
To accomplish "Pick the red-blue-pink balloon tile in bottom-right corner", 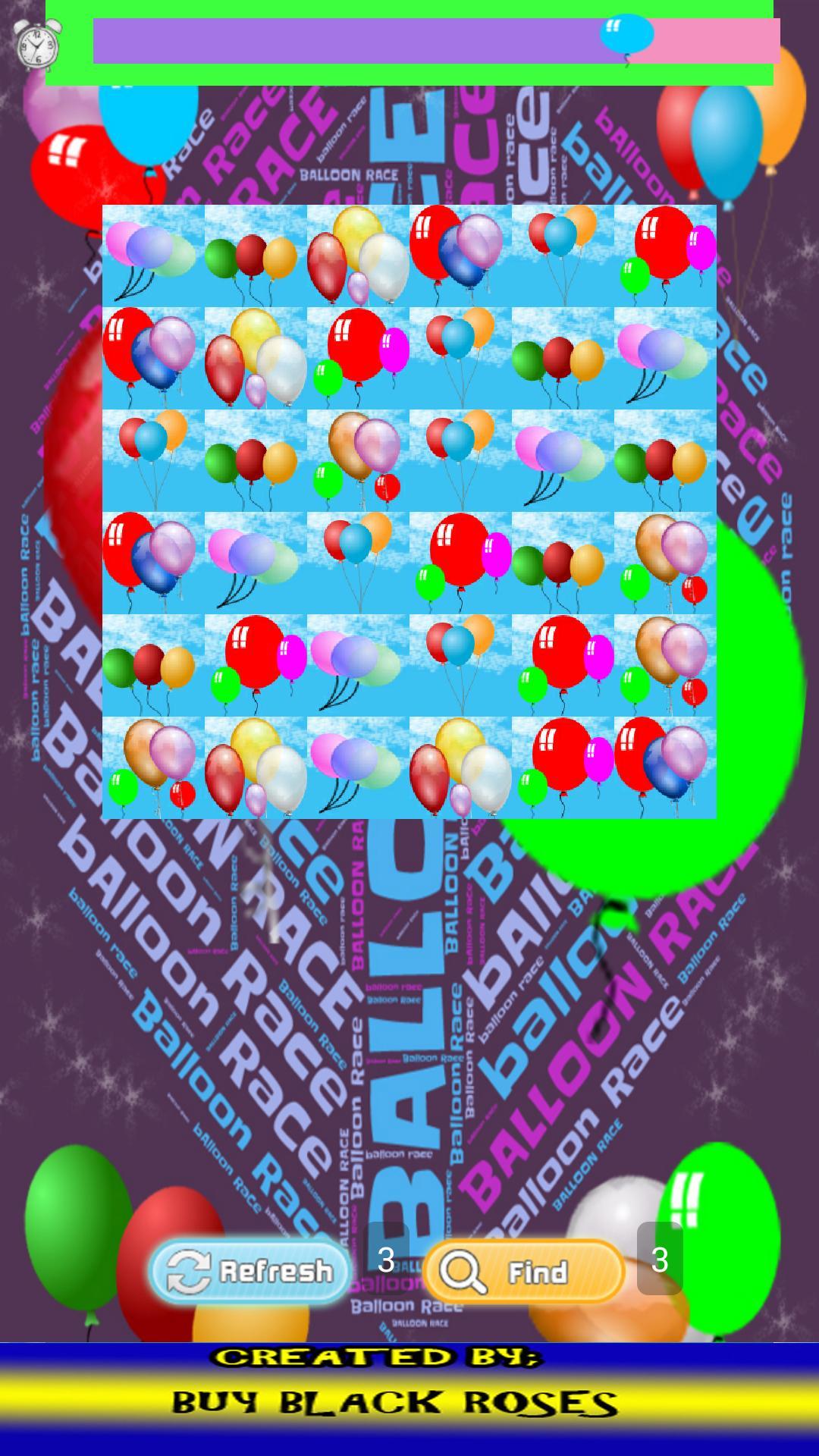I will [x=665, y=767].
